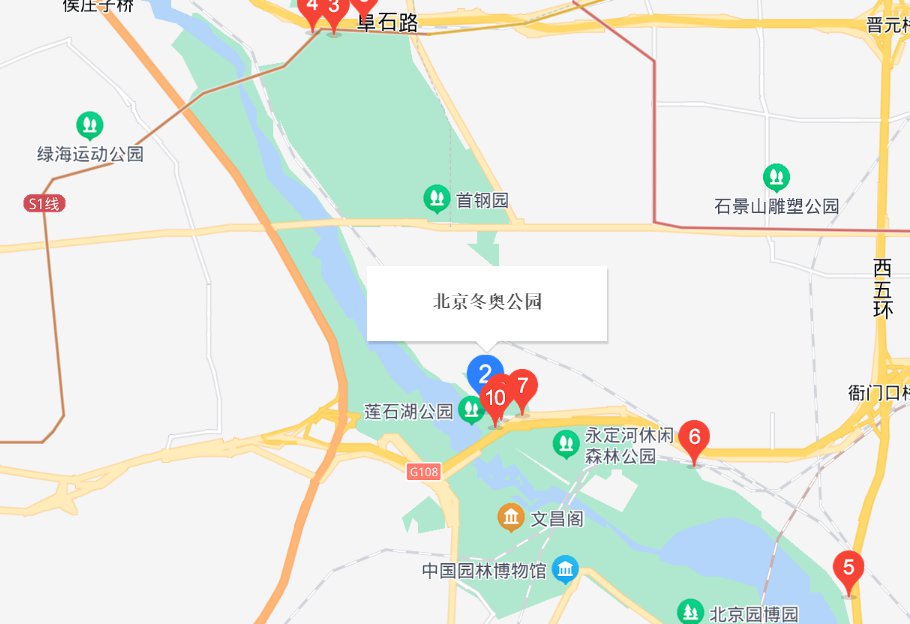The width and height of the screenshot is (910, 624).
Task: Tap the blue marker numbered 2
Action: (485, 374)
